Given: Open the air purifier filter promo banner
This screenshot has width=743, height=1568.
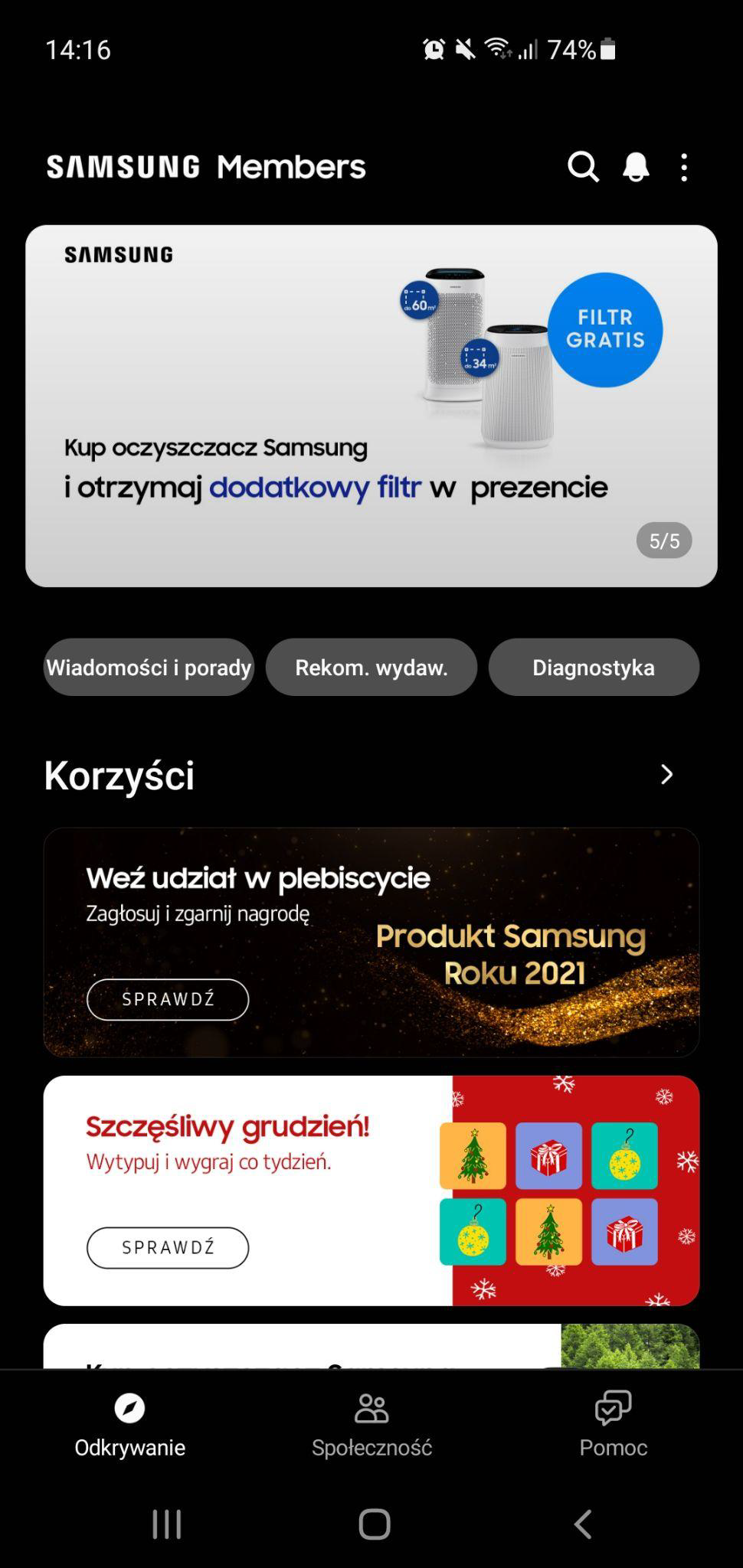Looking at the screenshot, I should point(371,406).
